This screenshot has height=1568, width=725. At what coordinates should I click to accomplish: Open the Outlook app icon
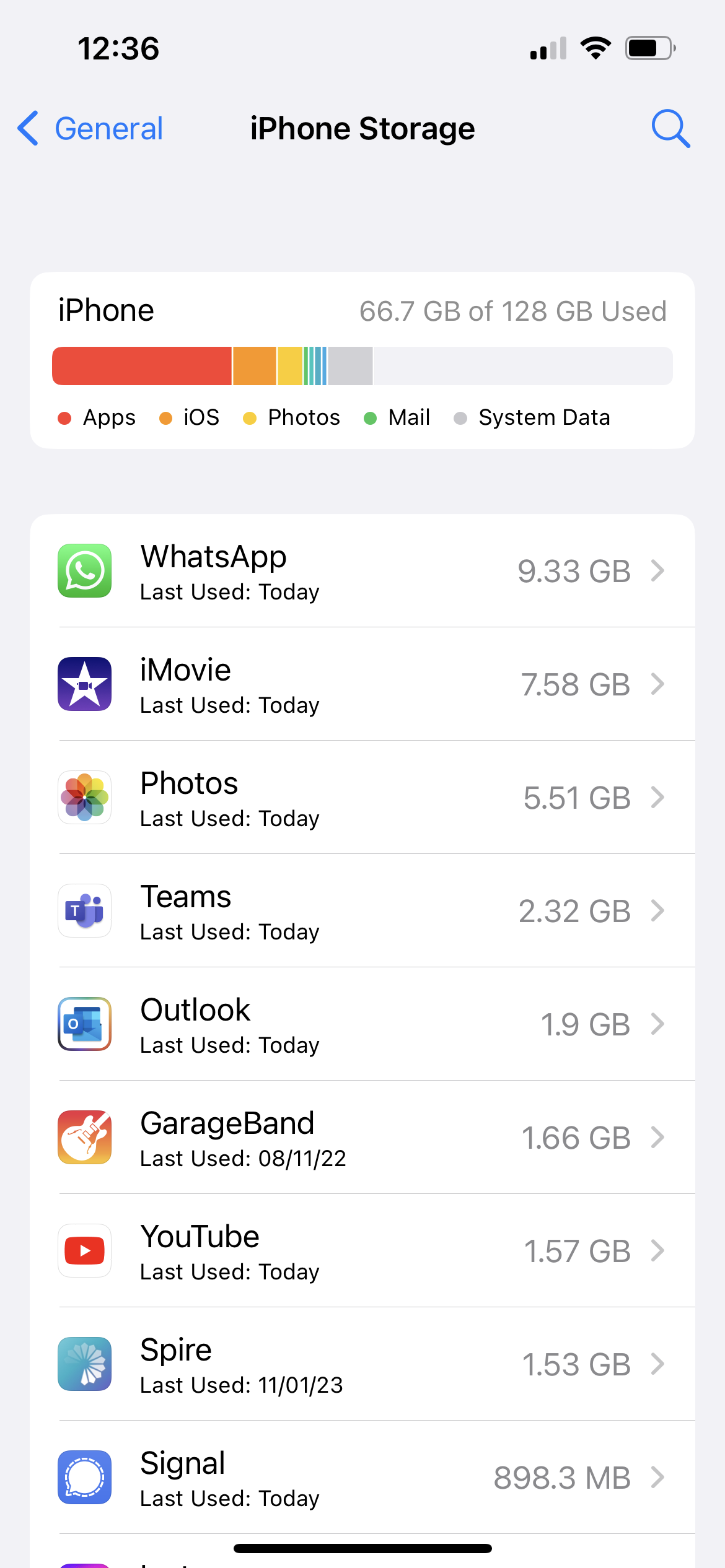(x=84, y=1024)
